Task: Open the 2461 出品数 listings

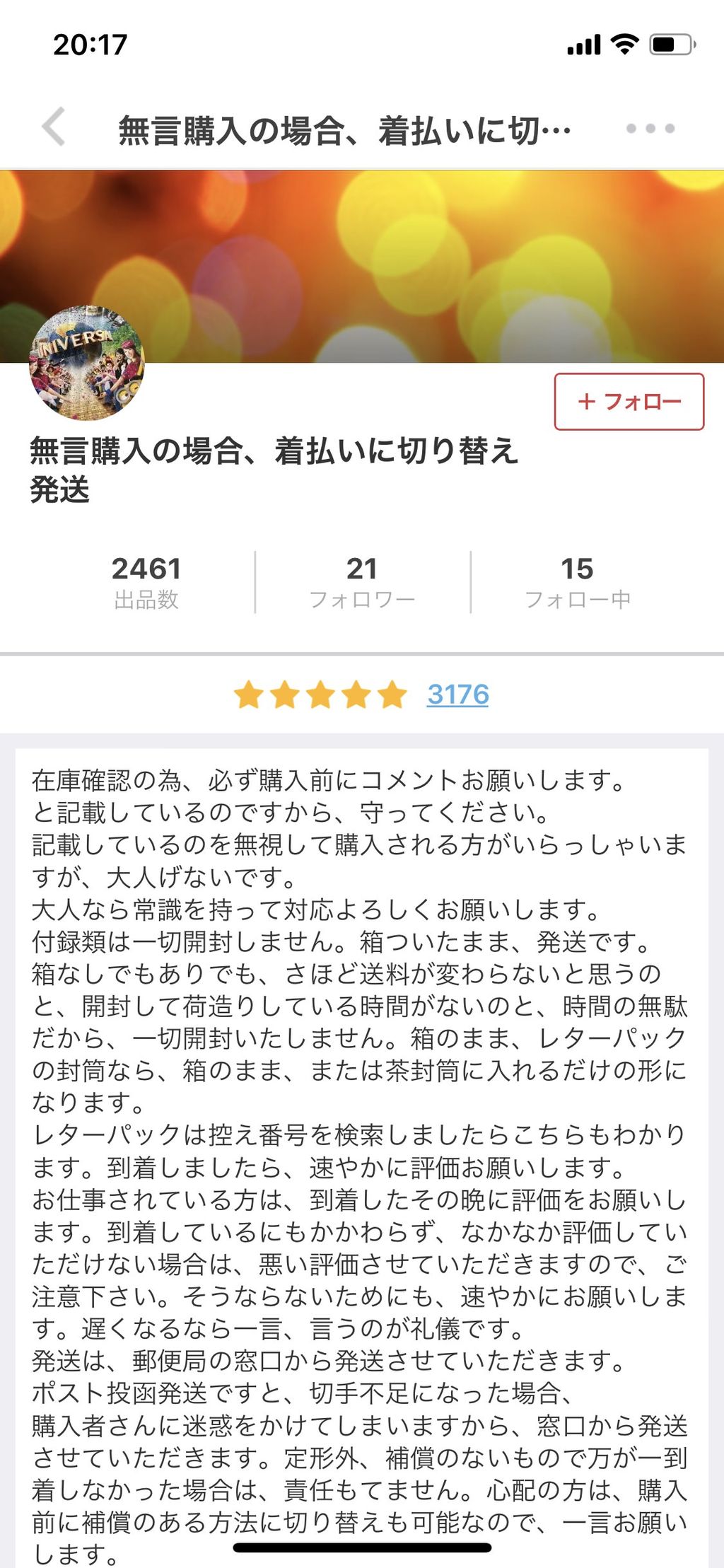Action: click(x=146, y=582)
